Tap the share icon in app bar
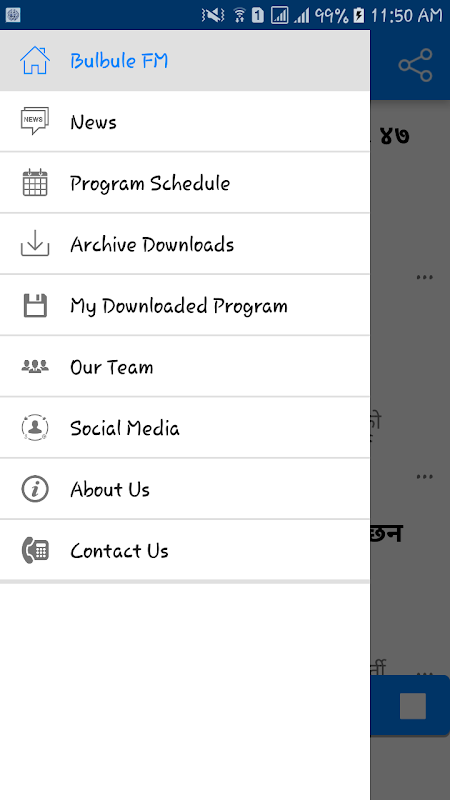Screen dimensions: 450x800 click(415, 65)
